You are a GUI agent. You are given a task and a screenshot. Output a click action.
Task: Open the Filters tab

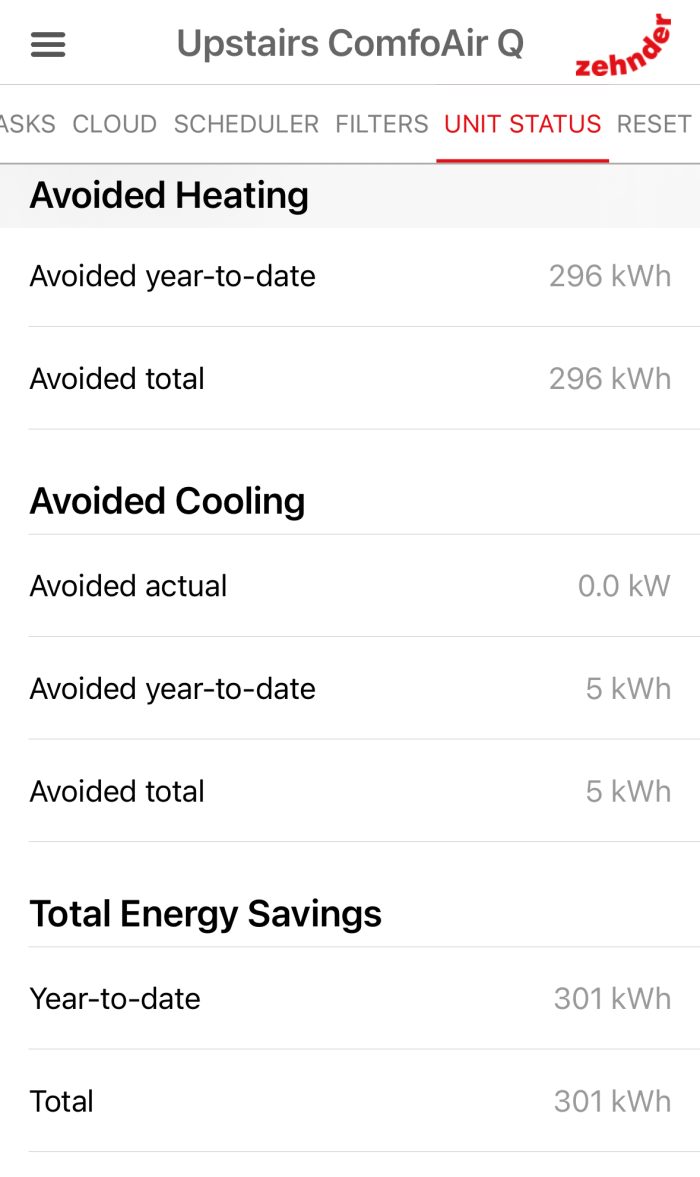coord(382,124)
